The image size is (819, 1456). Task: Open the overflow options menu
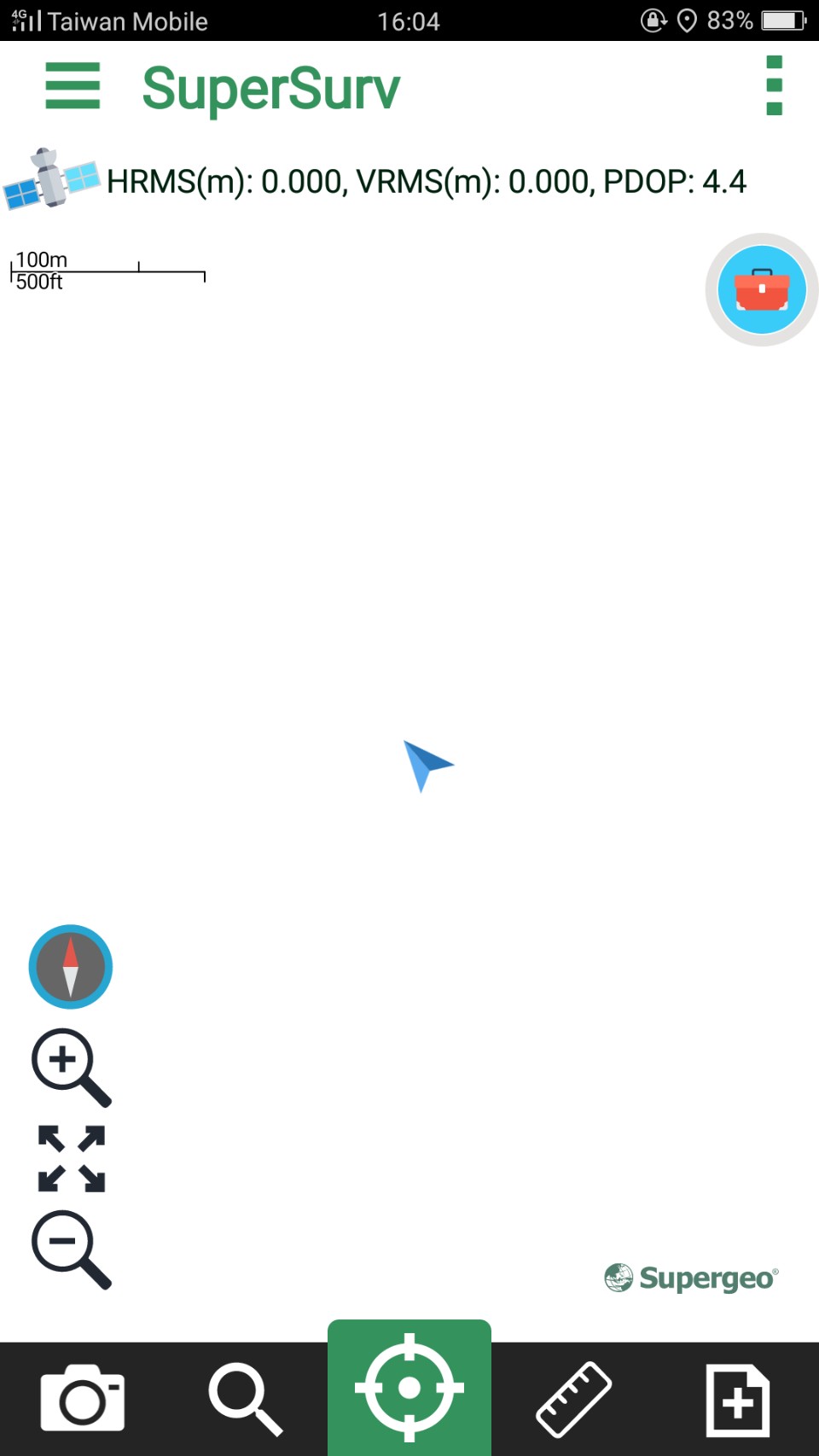point(774,86)
